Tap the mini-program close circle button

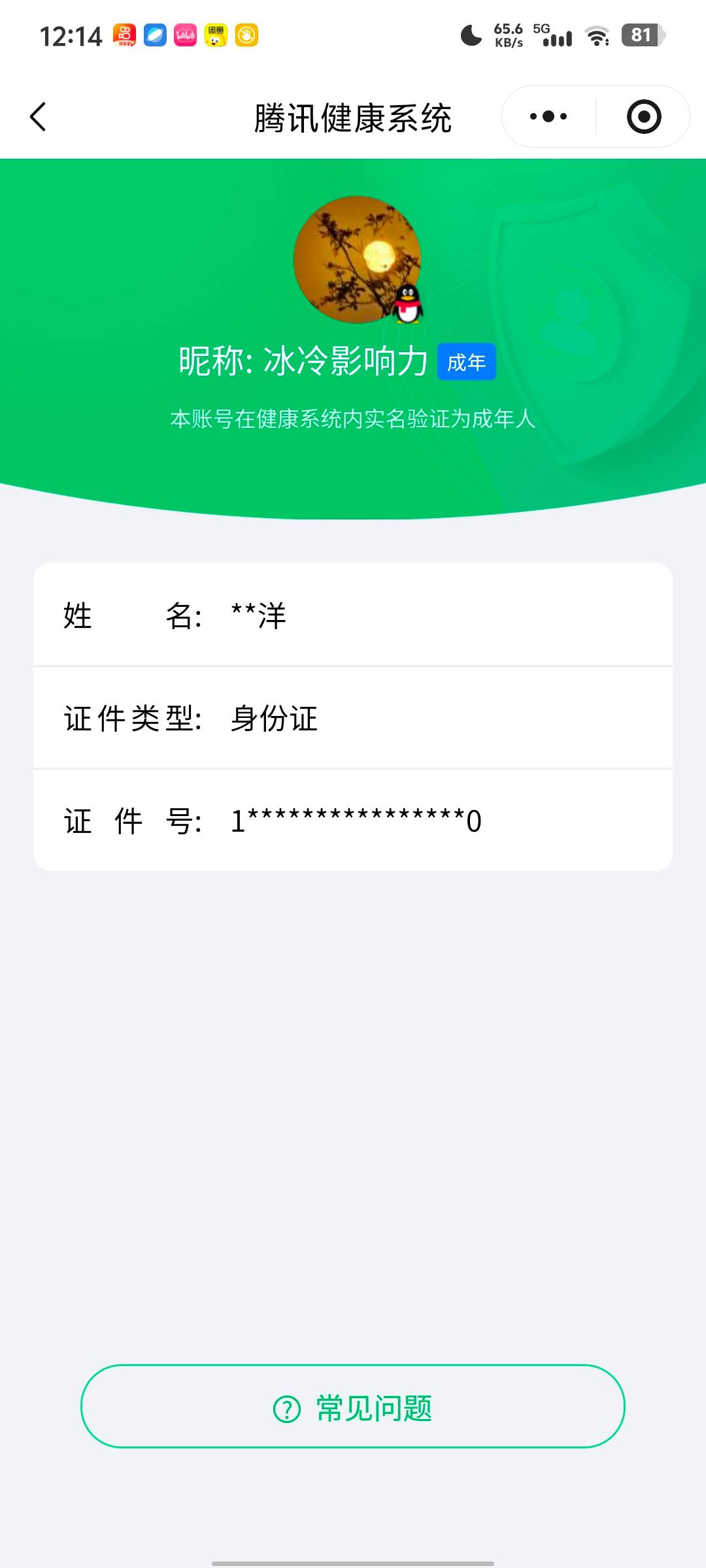[x=643, y=115]
